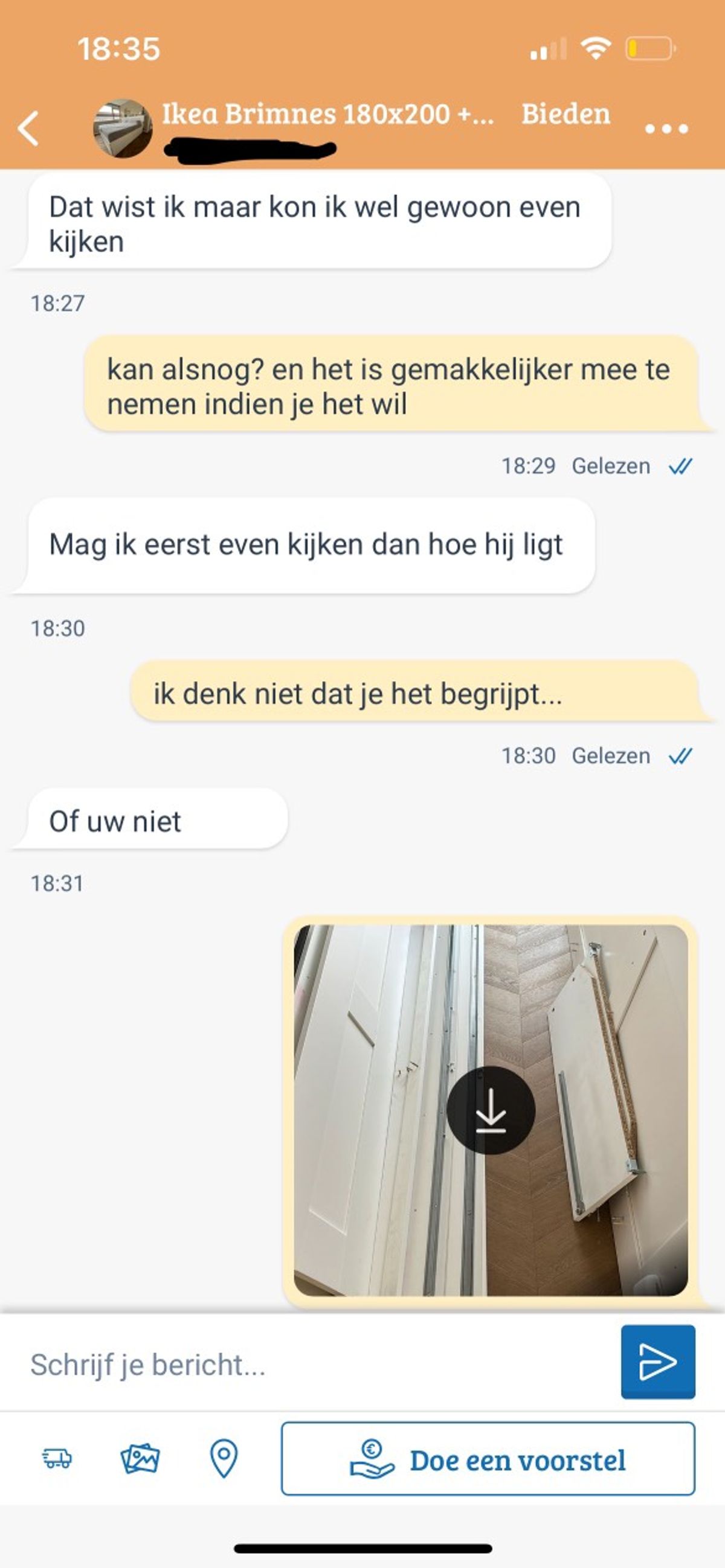Viewport: 725px width, 1568px height.
Task: Tap the Bieden button
Action: (x=565, y=115)
